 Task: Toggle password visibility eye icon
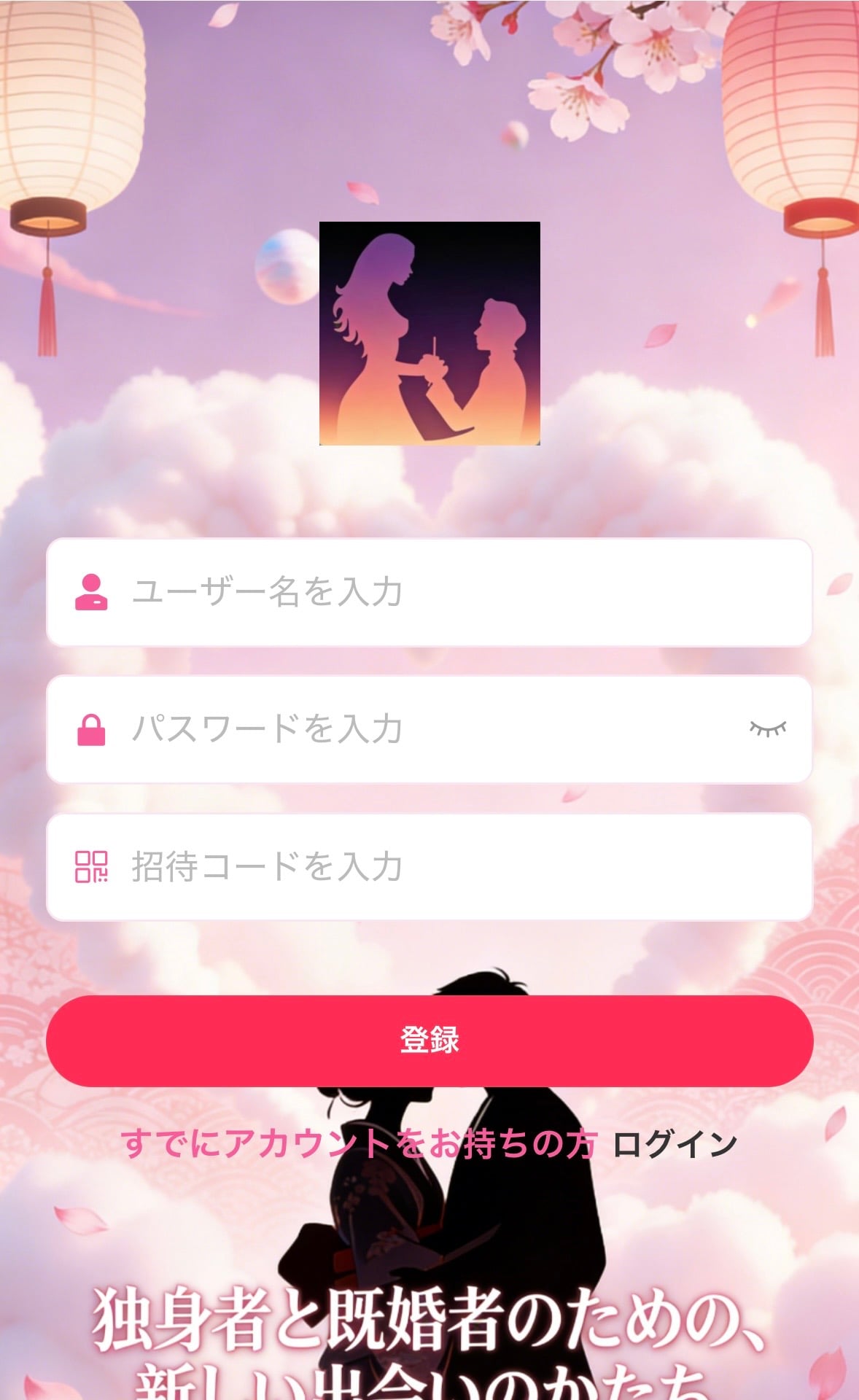coord(768,728)
